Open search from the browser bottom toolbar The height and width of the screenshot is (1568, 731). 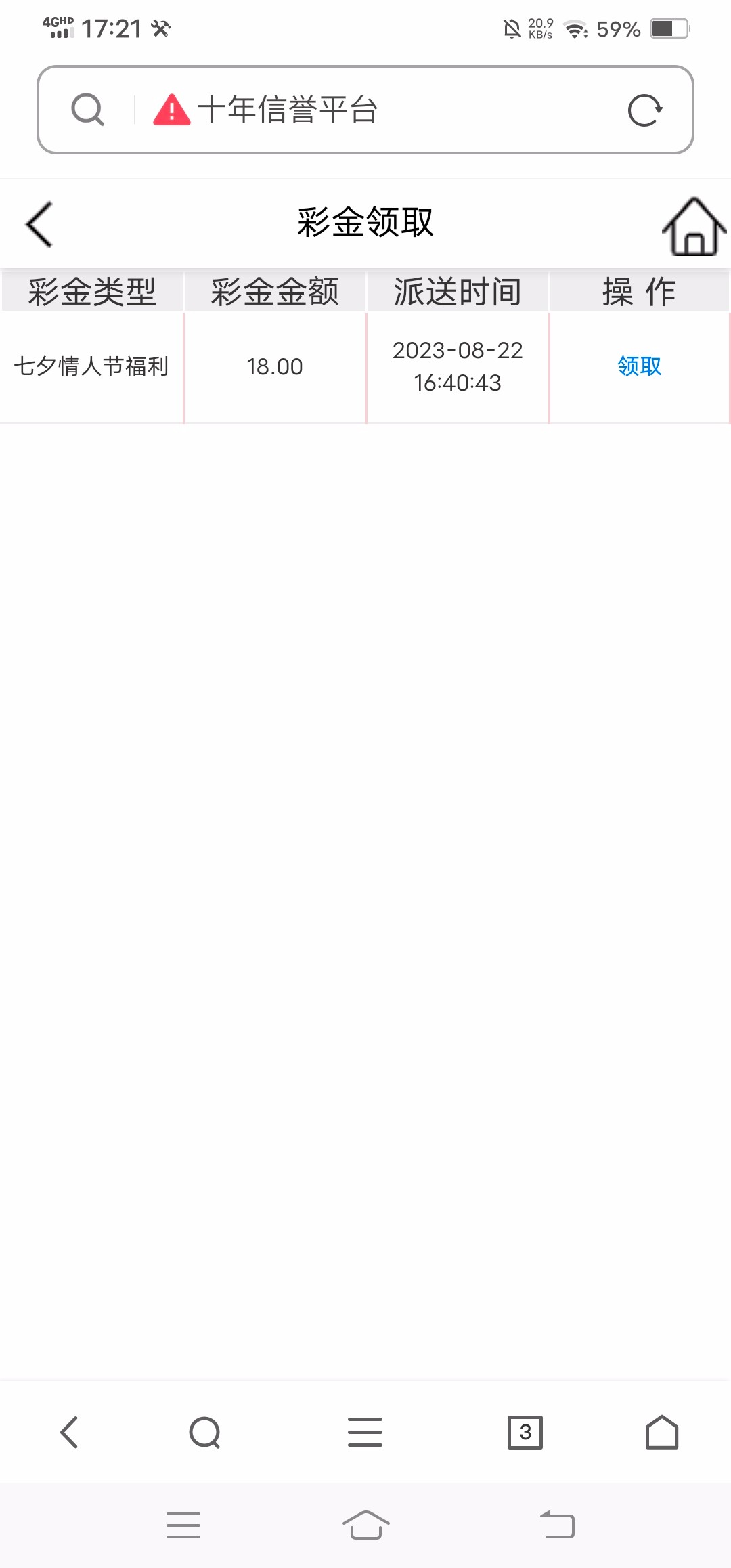(x=205, y=1433)
